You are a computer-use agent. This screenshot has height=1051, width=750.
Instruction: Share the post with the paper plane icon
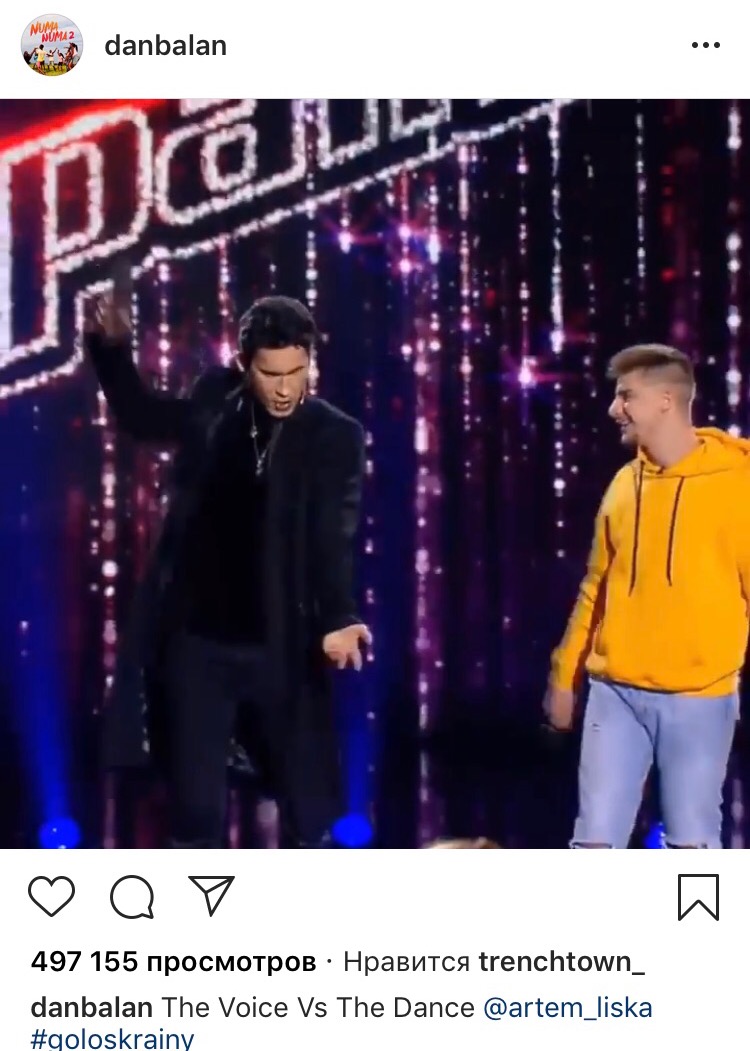(x=211, y=896)
